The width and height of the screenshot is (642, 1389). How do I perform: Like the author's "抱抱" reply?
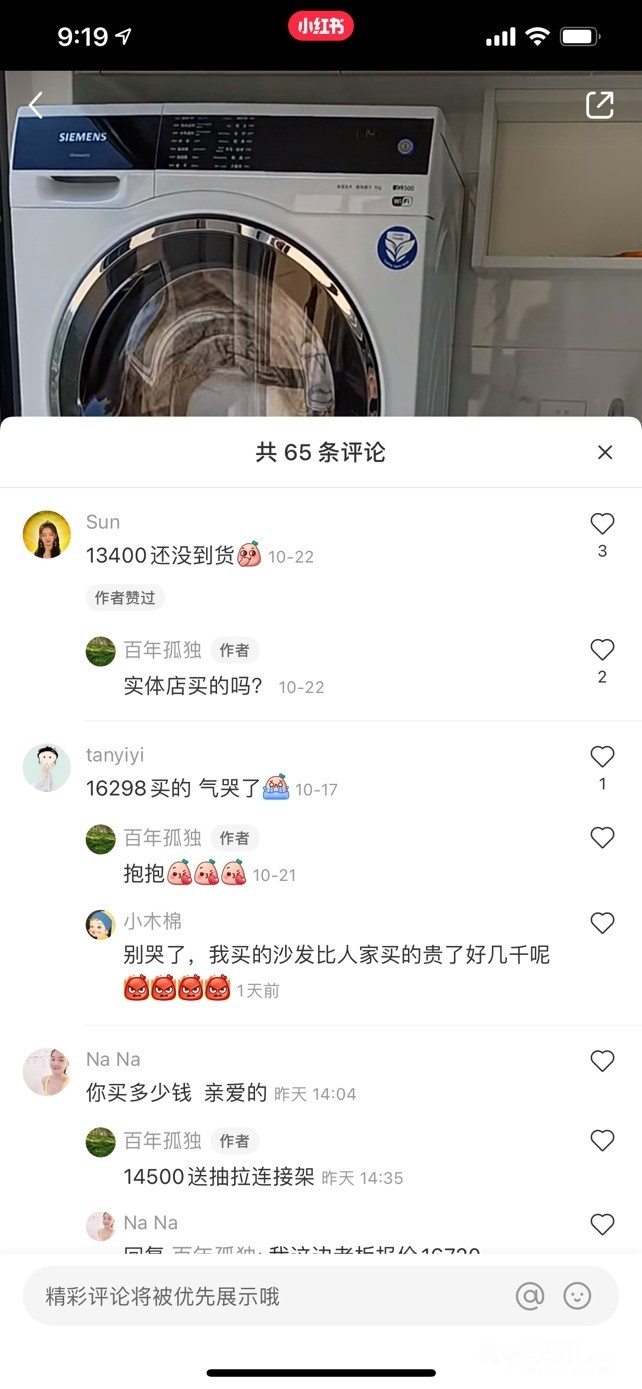pos(602,838)
